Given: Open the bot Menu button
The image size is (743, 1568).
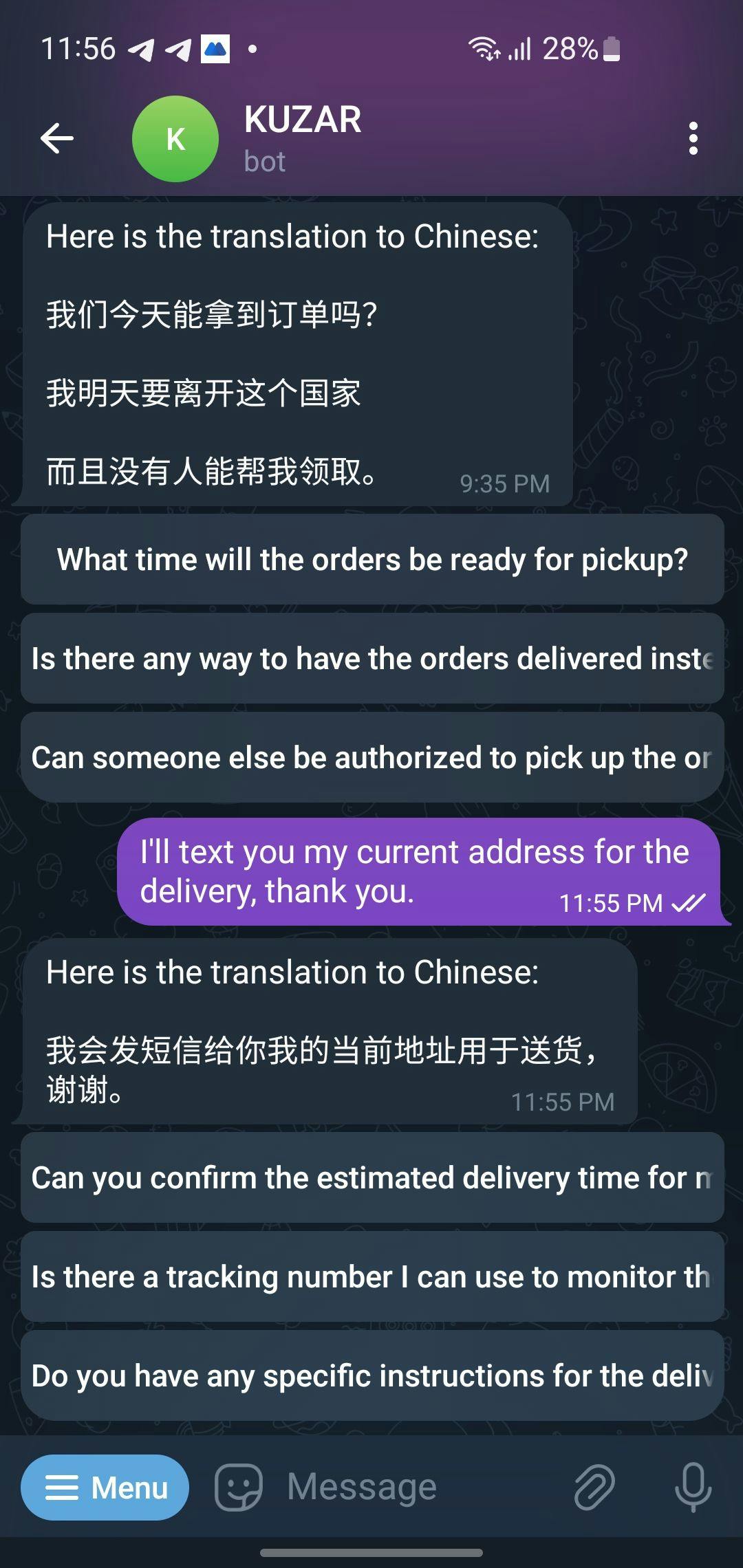Looking at the screenshot, I should (x=105, y=1485).
